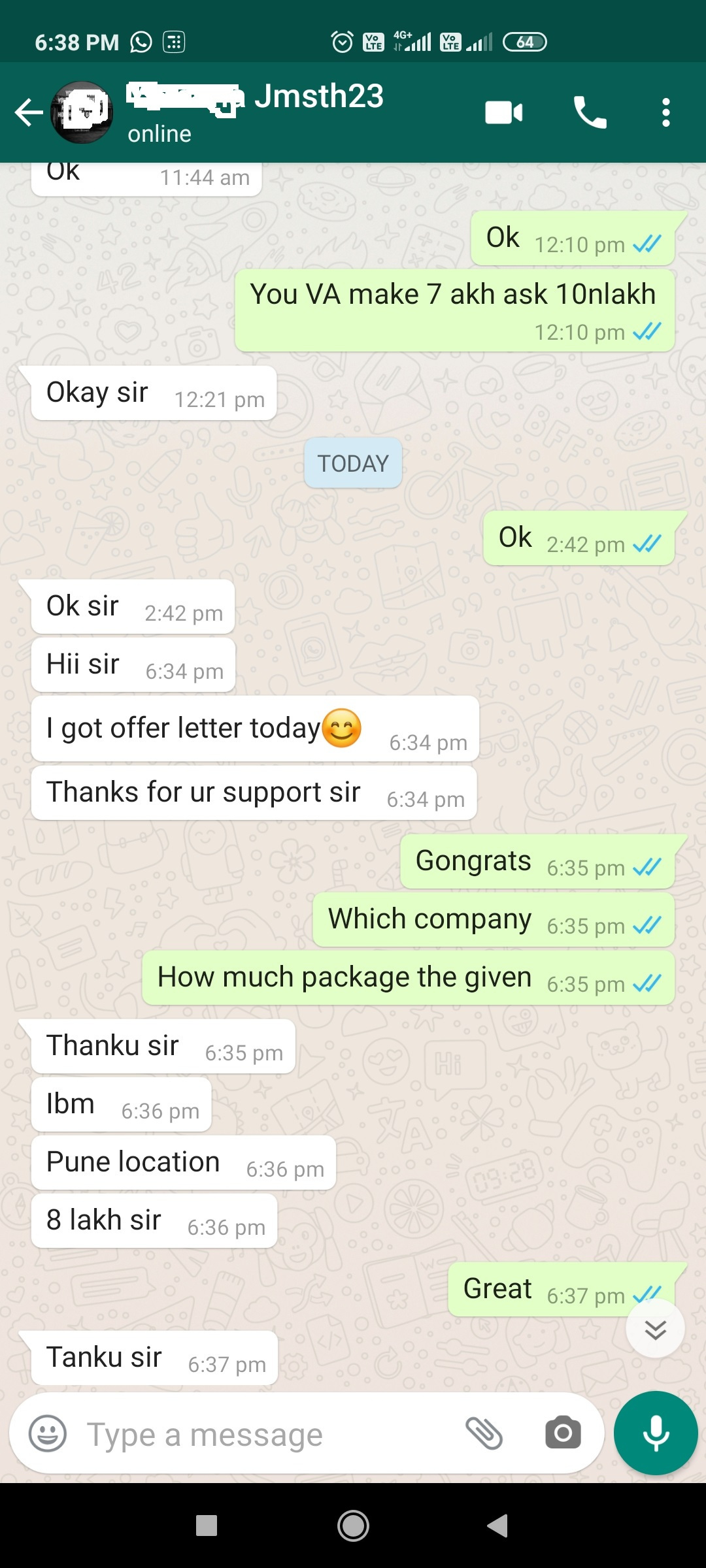This screenshot has width=706, height=1568.
Task: Open the emoji picker
Action: (x=48, y=1434)
